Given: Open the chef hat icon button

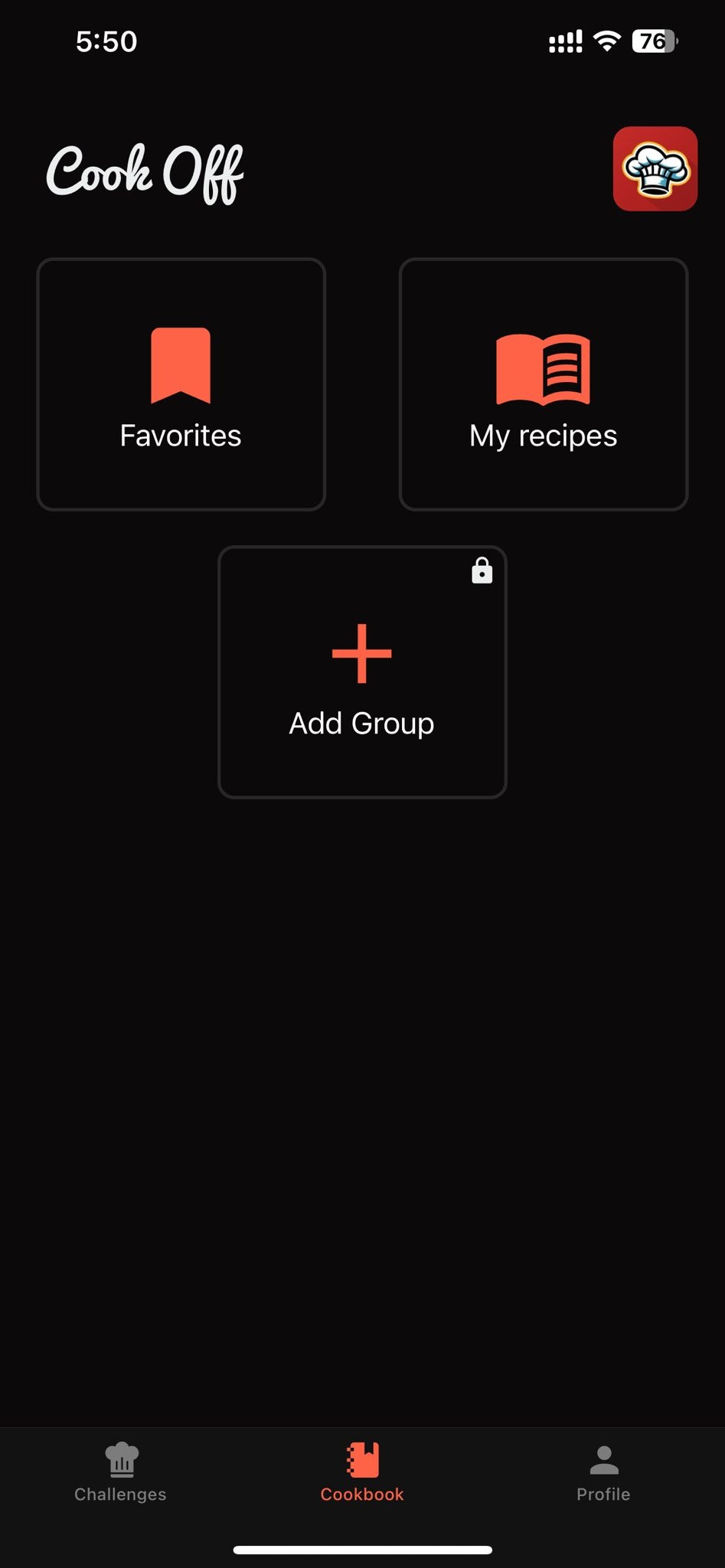Looking at the screenshot, I should click(655, 168).
